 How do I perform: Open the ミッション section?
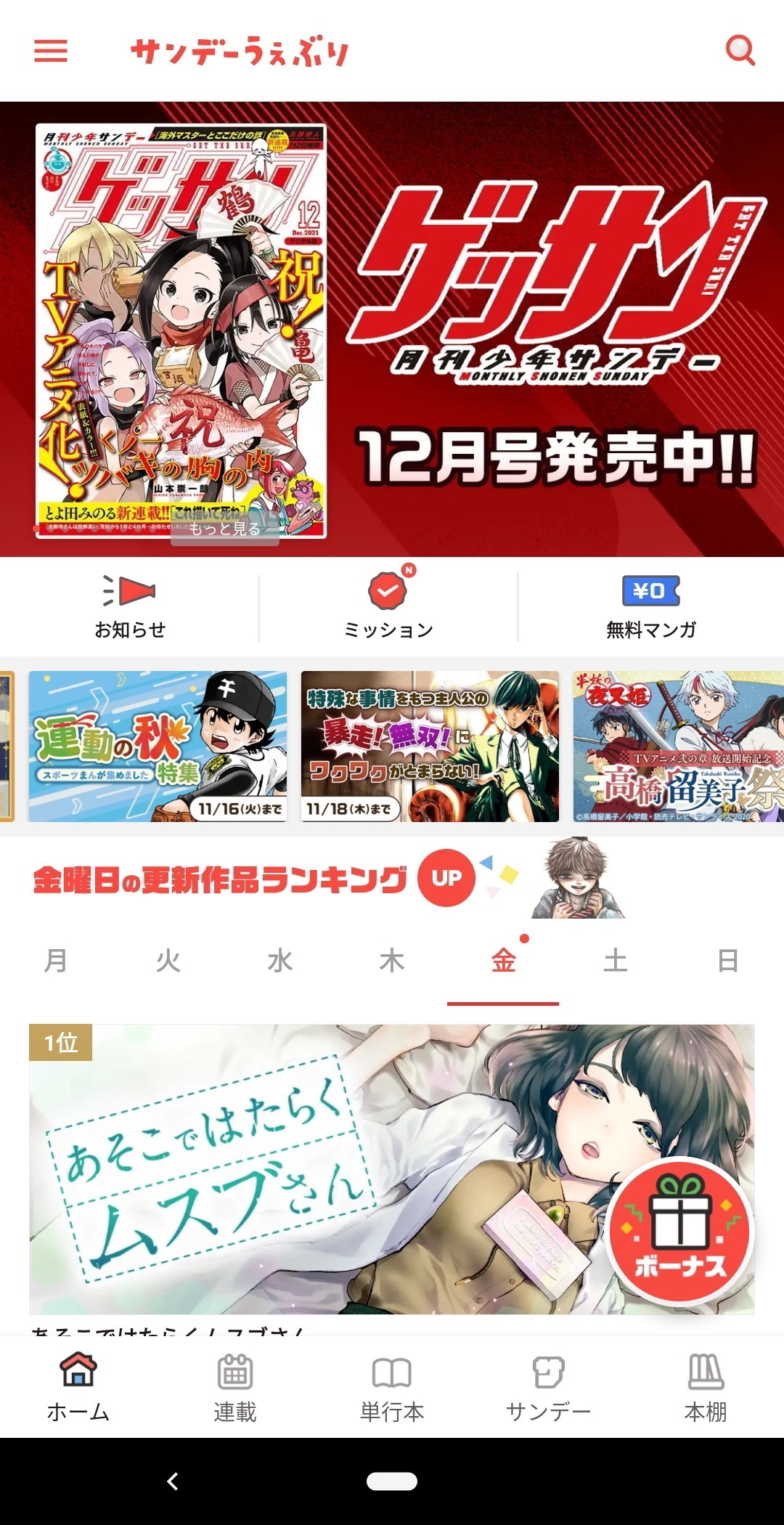pyautogui.click(x=389, y=605)
